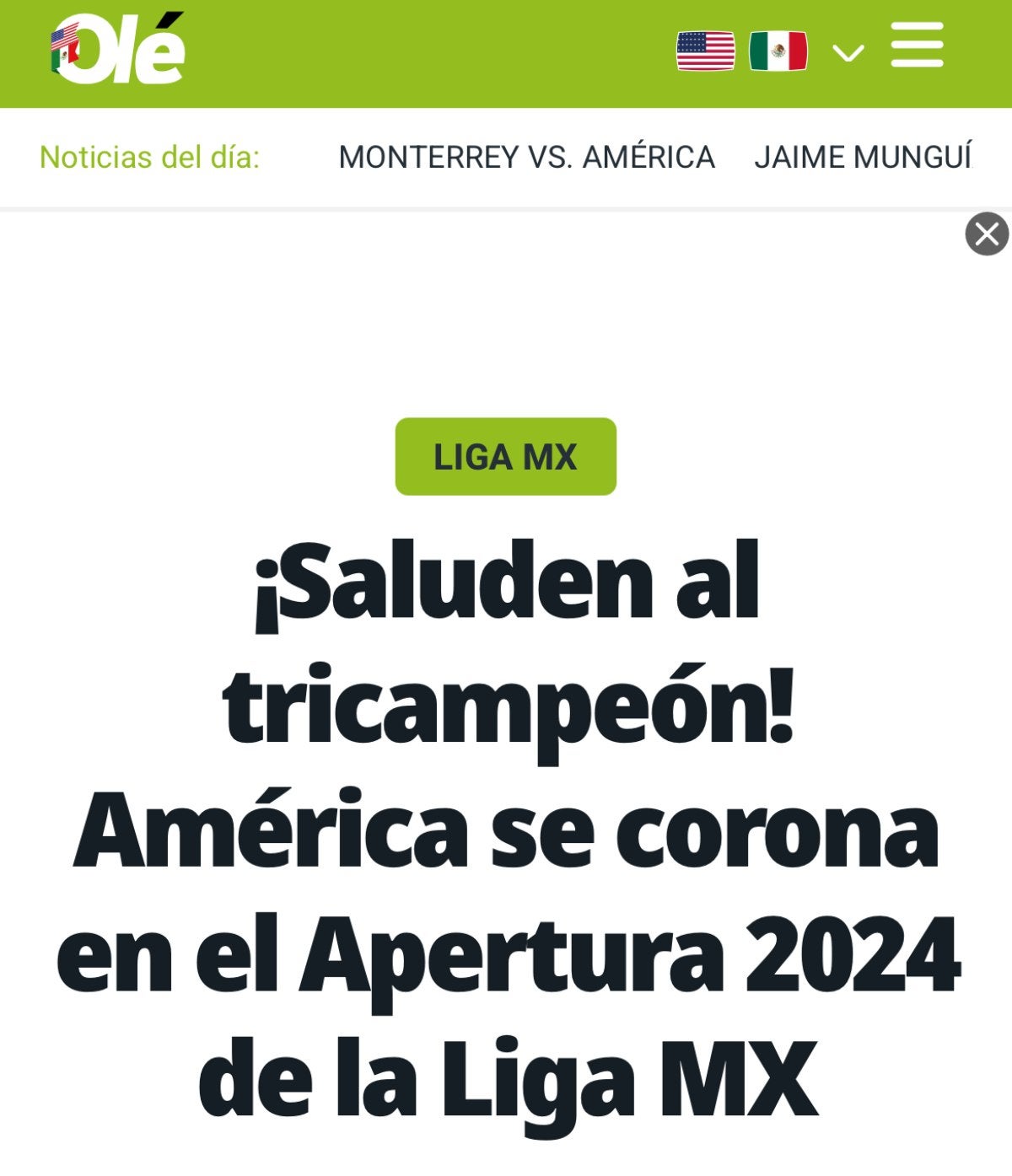Open the Jaime Munguía topic
Screen dimensions: 1012x1176
point(864,158)
